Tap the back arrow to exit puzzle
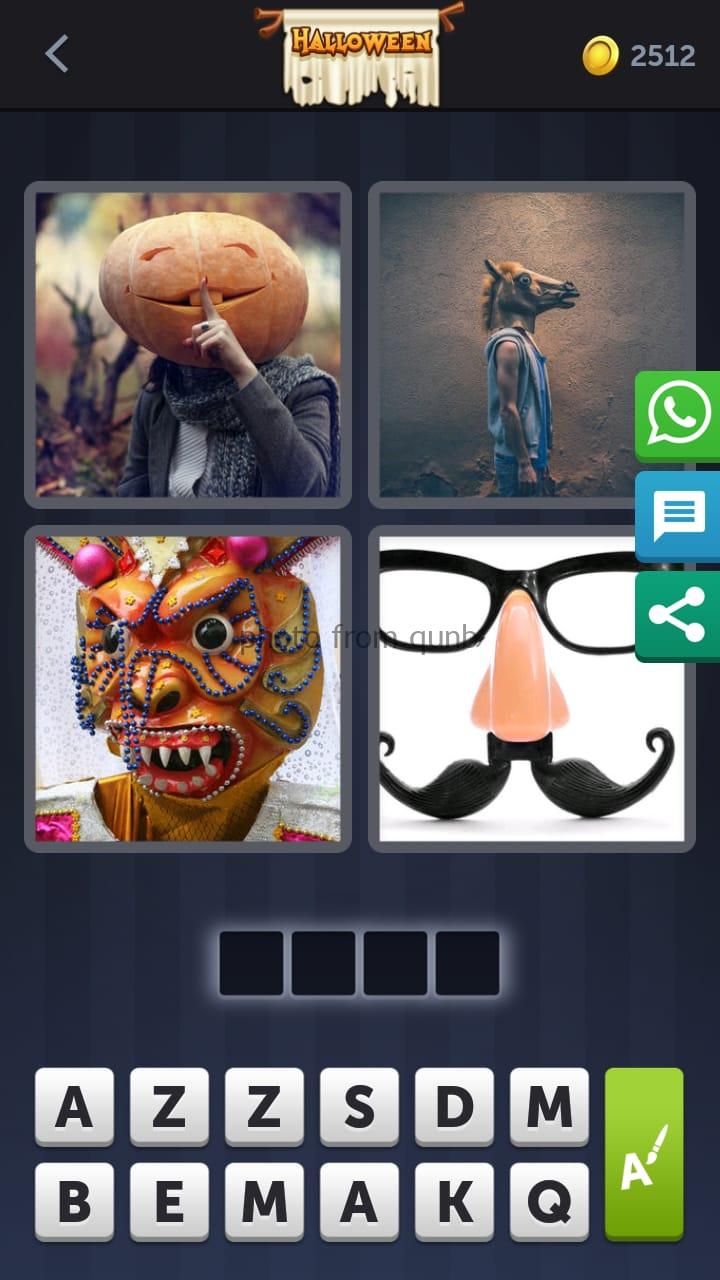This screenshot has width=720, height=1280. [55, 54]
